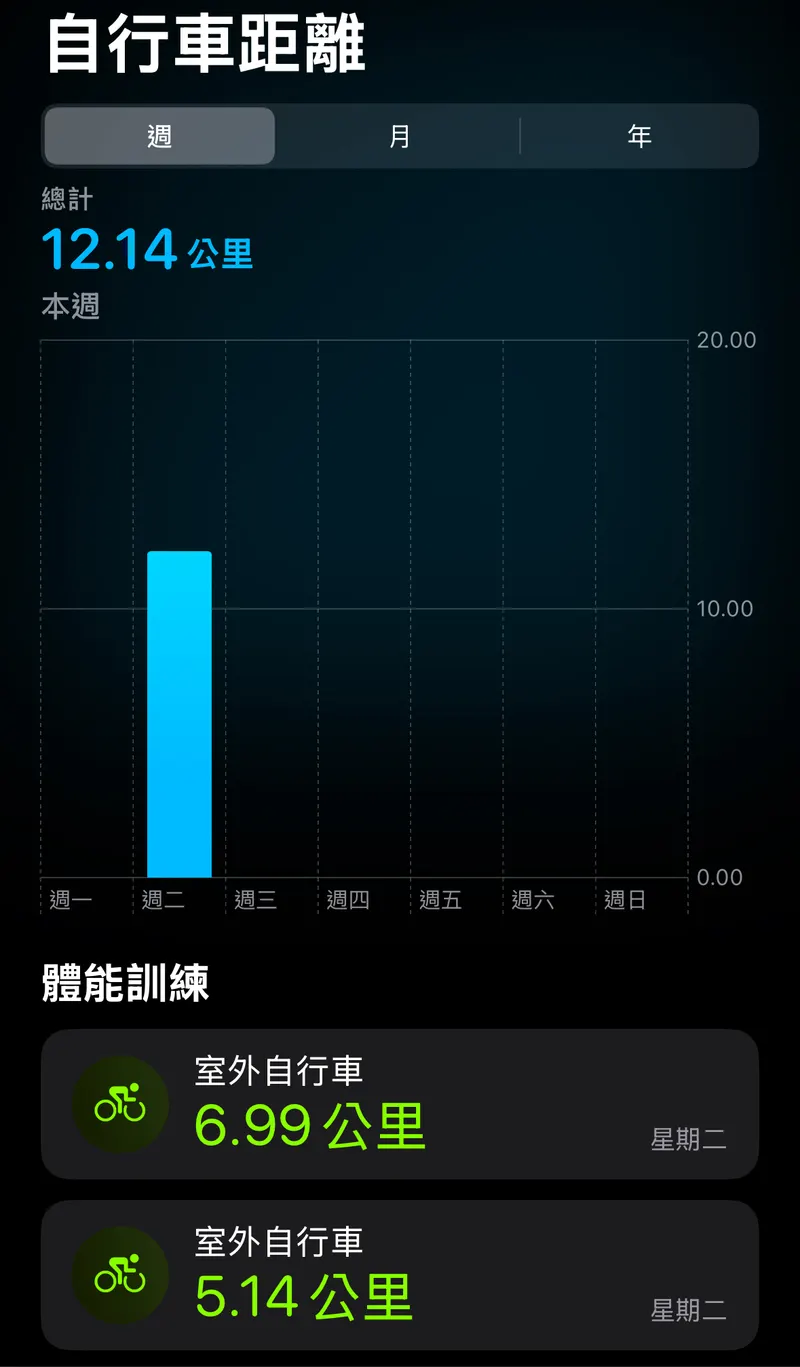Image resolution: width=800 pixels, height=1367 pixels.
Task: Open the 6.99 公里 室外自行車 workout
Action: [399, 1104]
